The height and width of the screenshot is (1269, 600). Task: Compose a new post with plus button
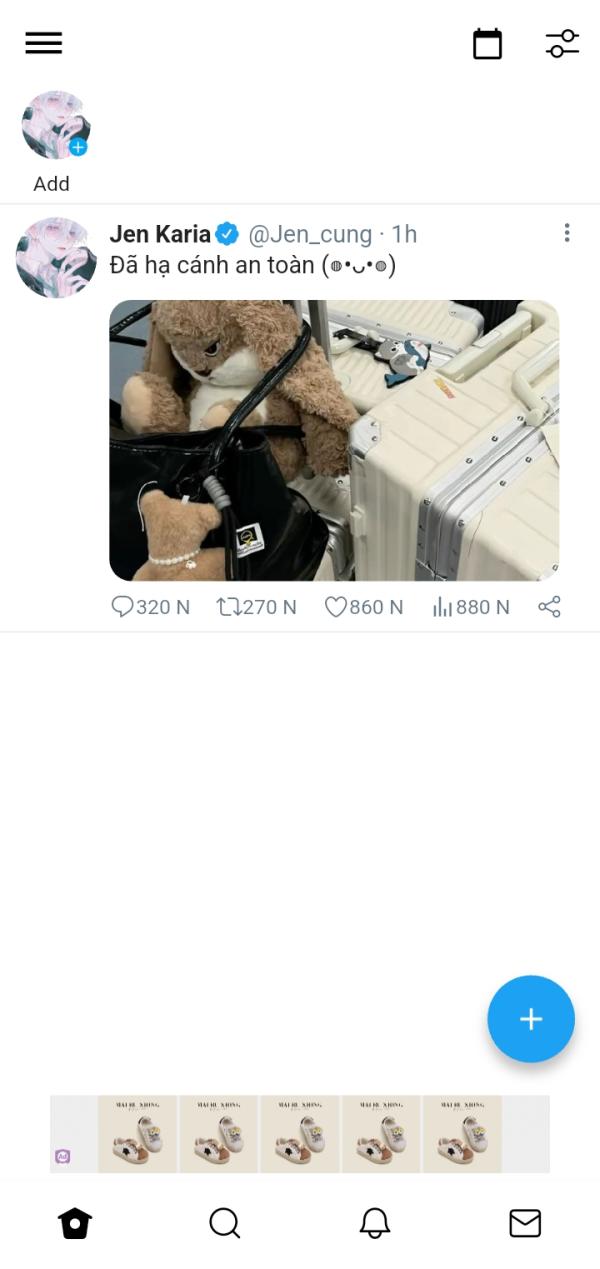tap(531, 1019)
